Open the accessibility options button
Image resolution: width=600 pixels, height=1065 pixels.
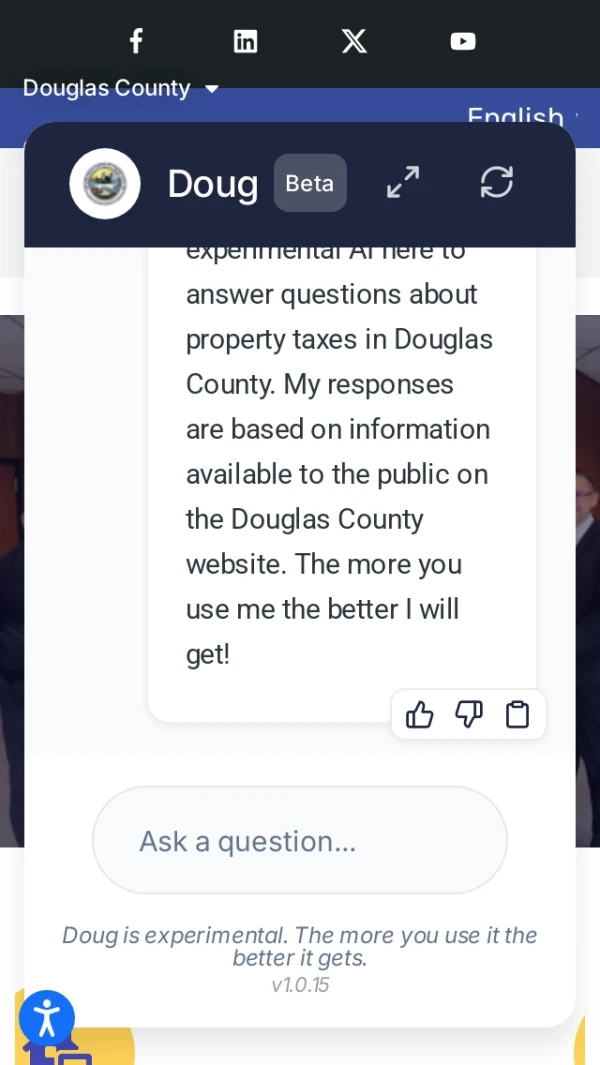[46, 1018]
